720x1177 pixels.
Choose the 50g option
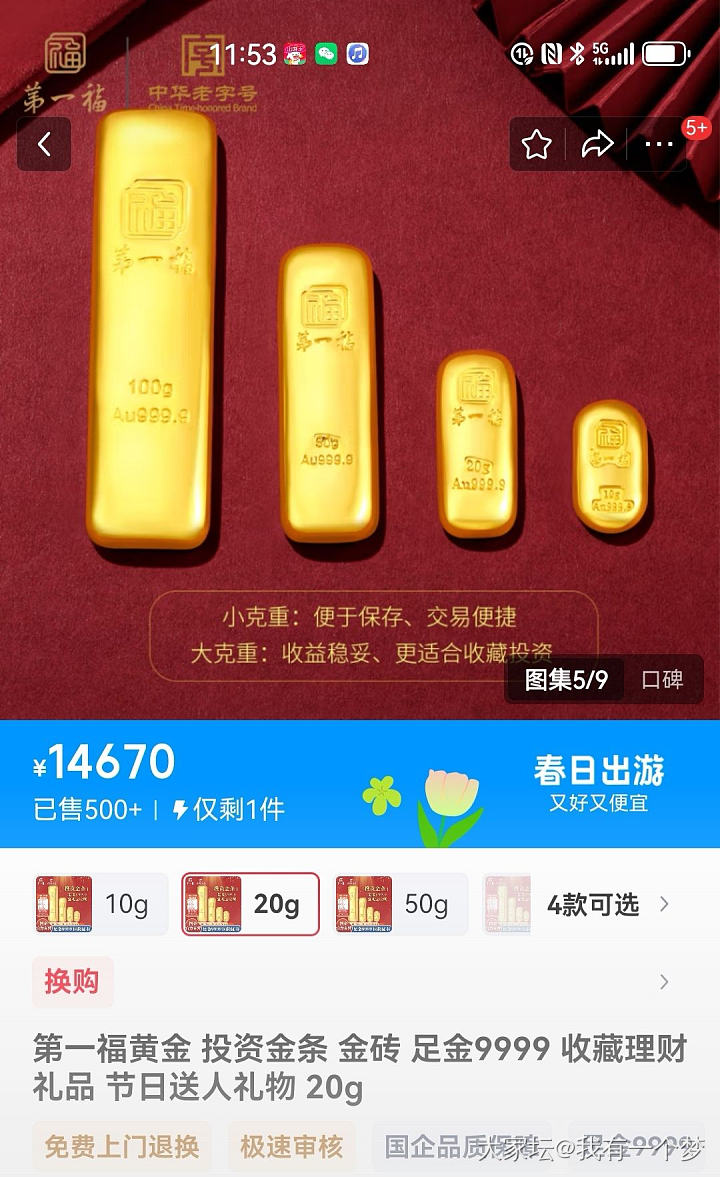pos(400,904)
